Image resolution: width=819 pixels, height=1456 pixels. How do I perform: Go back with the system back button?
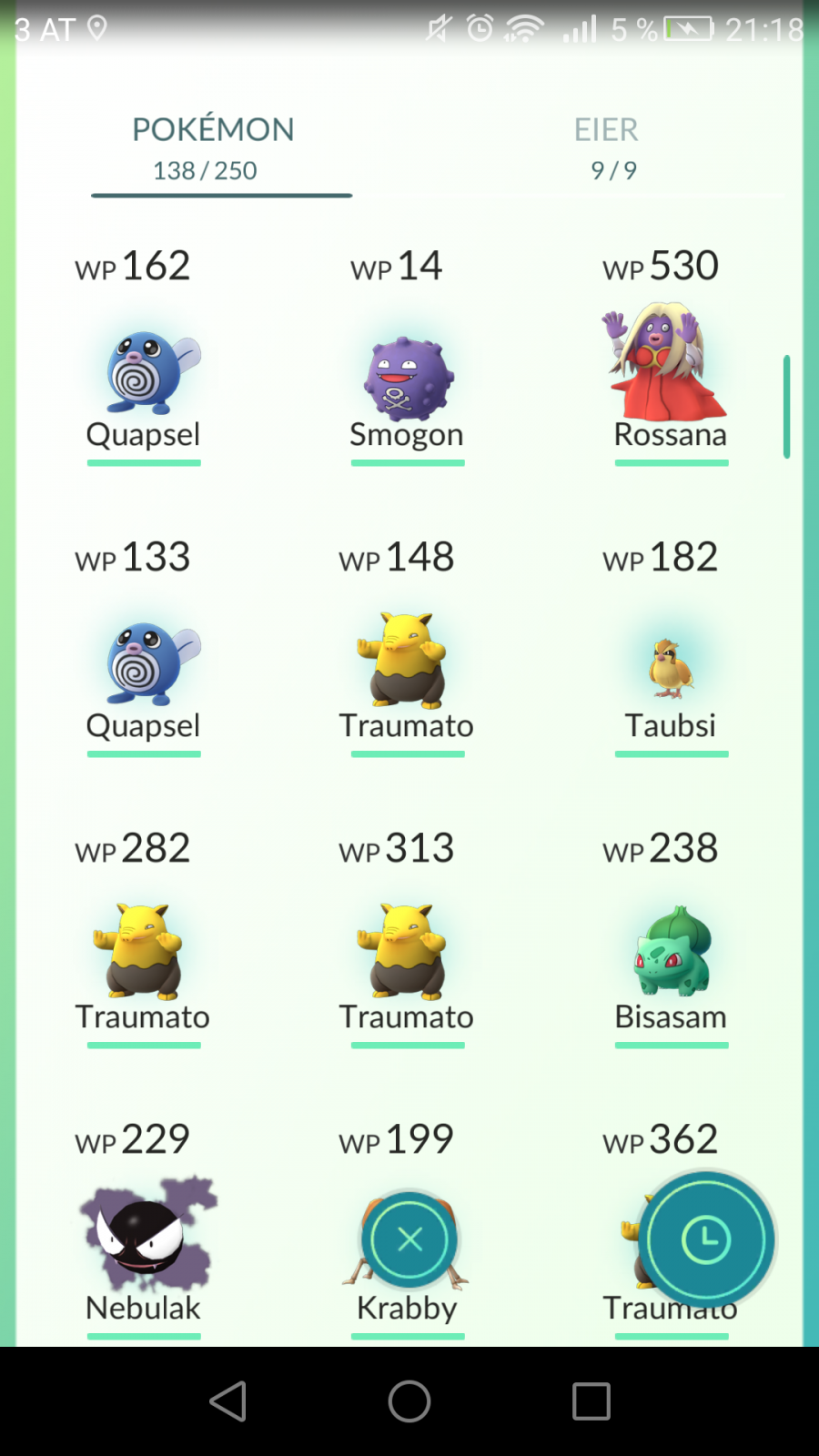point(227,1401)
